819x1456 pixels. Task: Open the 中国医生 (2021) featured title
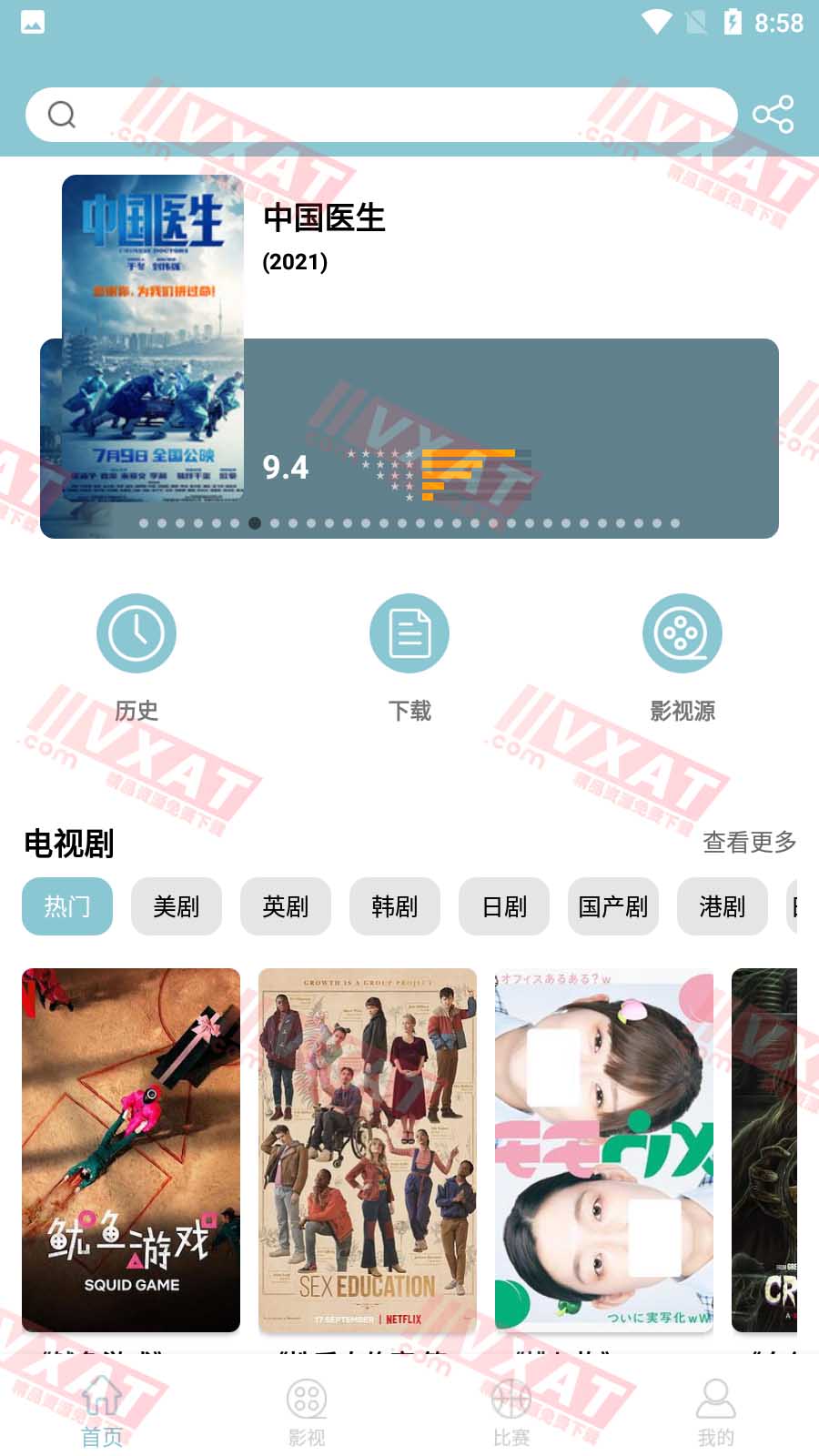click(325, 219)
